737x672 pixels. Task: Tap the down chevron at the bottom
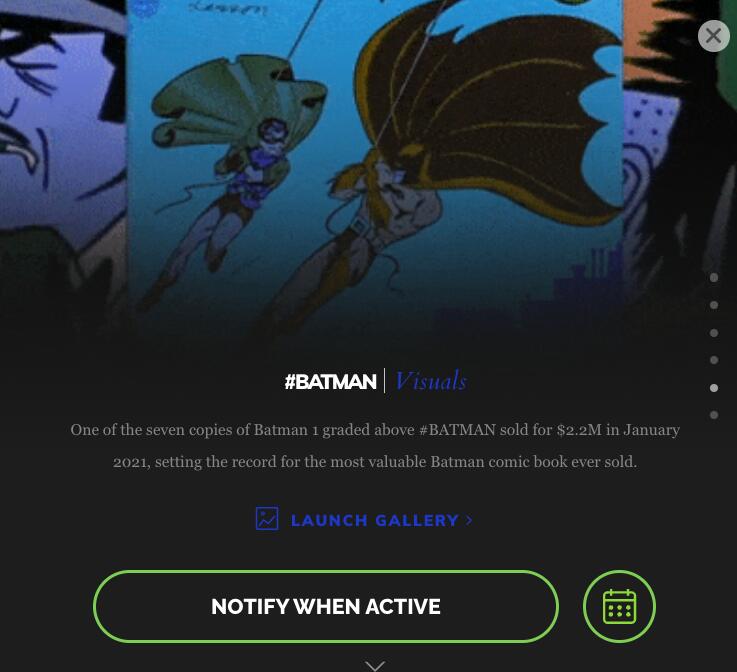coord(375,664)
